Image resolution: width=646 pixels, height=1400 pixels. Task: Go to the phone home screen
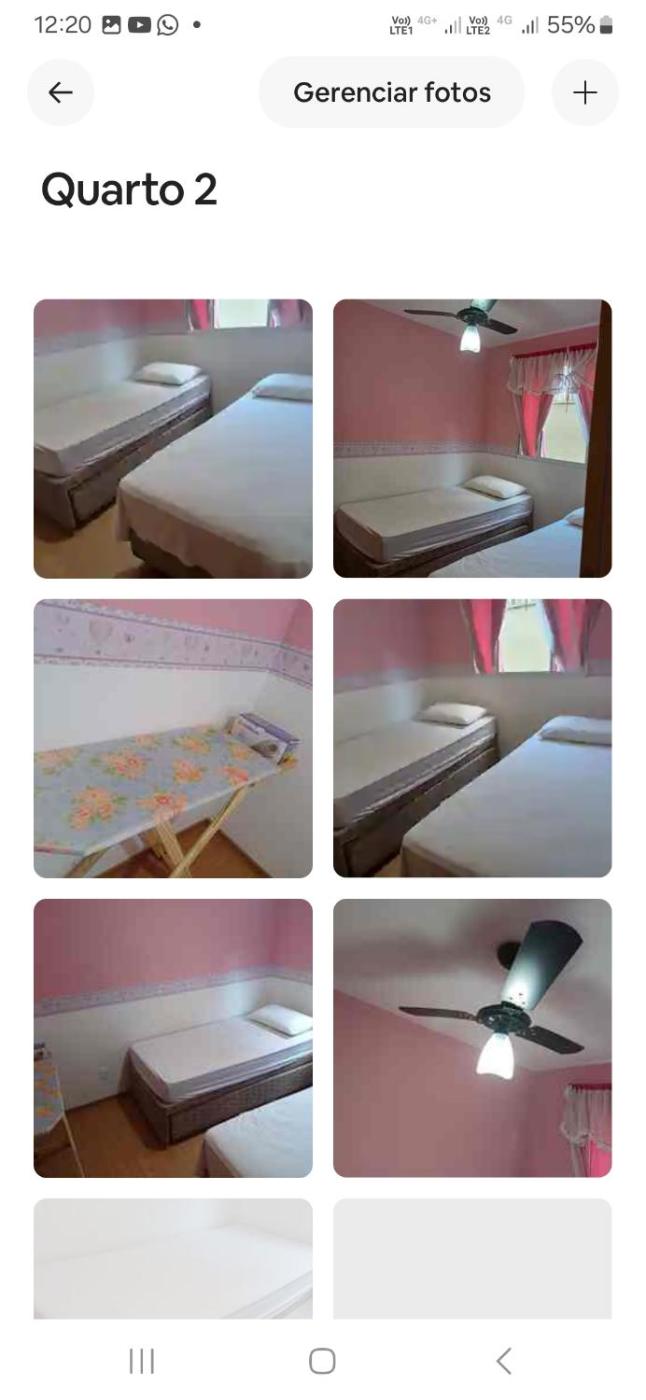(322, 1360)
